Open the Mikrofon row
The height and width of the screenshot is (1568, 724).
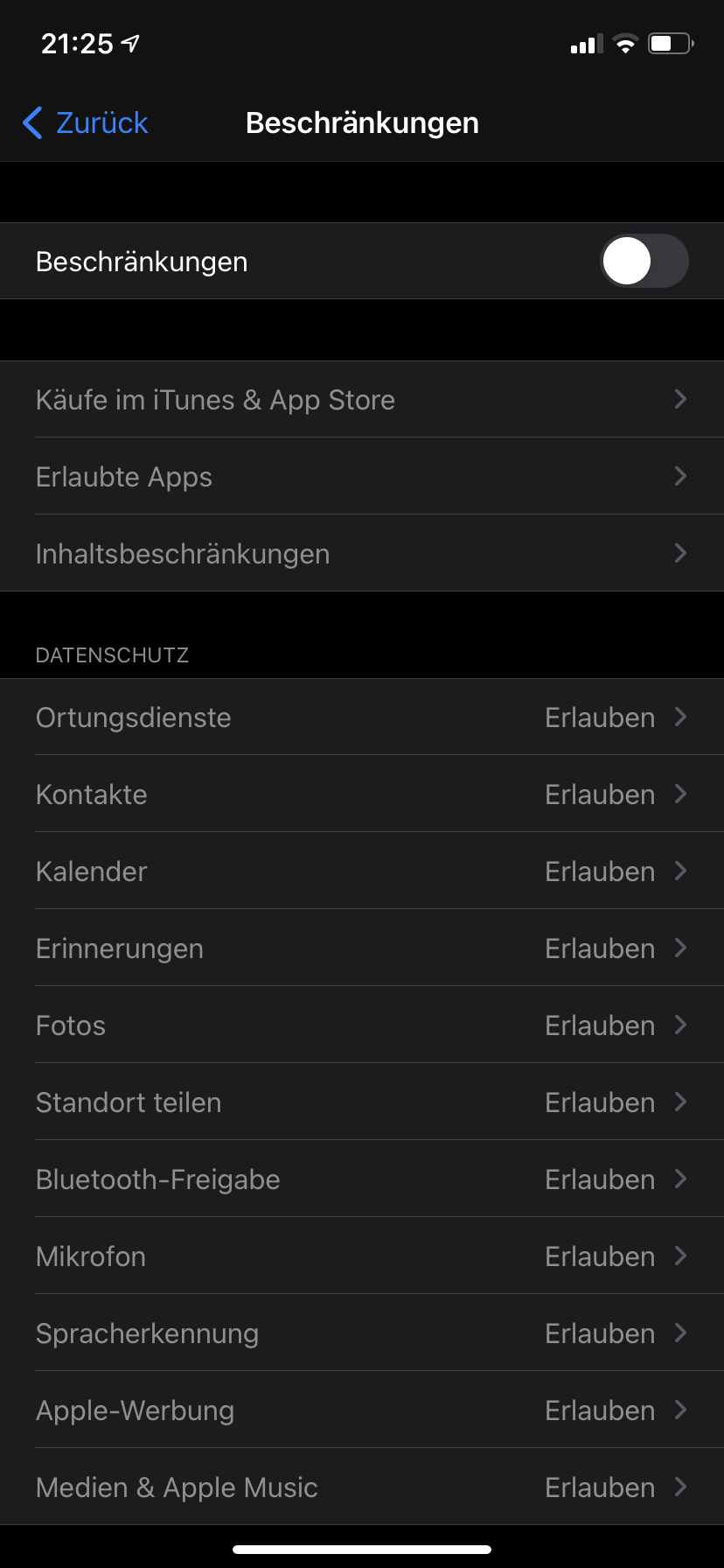(362, 1256)
